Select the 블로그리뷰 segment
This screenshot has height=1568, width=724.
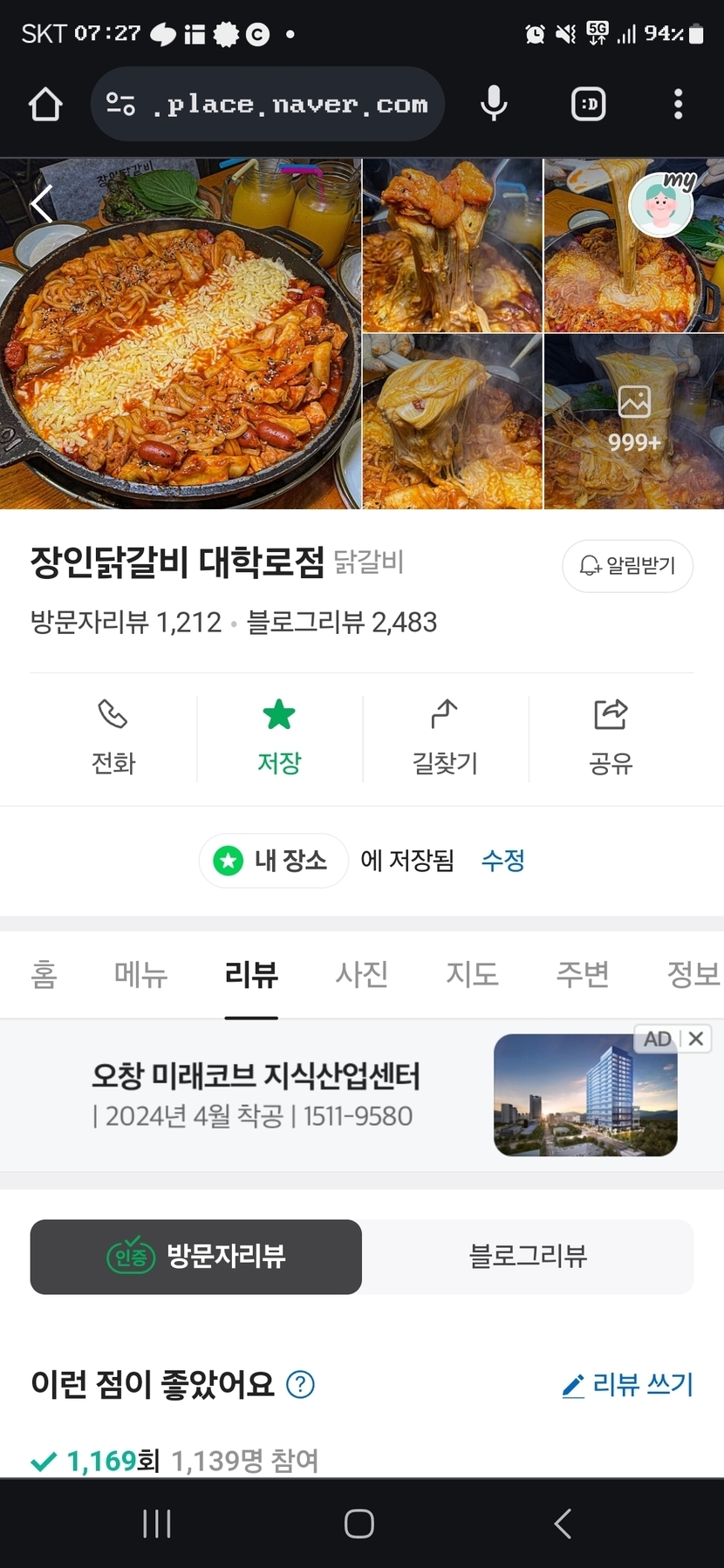coord(528,1257)
